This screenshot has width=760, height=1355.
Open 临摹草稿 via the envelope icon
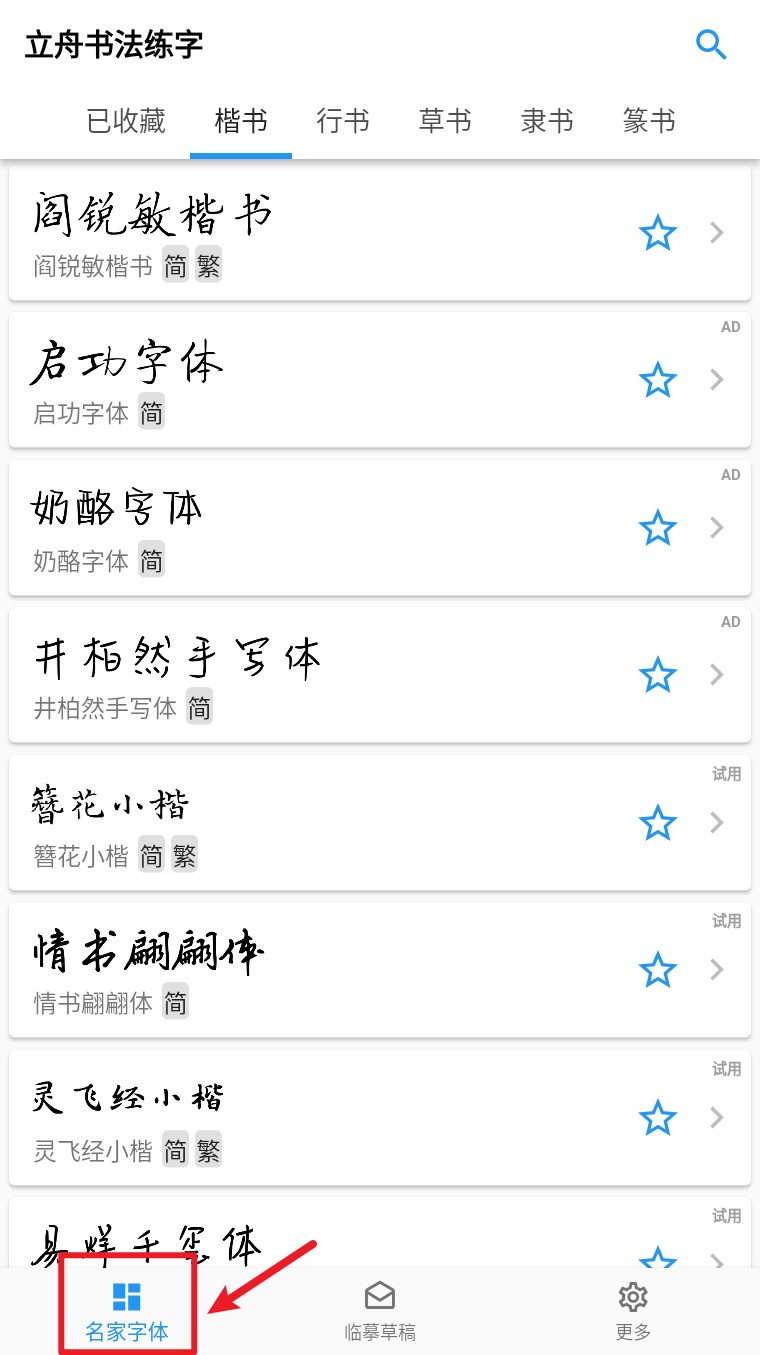point(379,1297)
